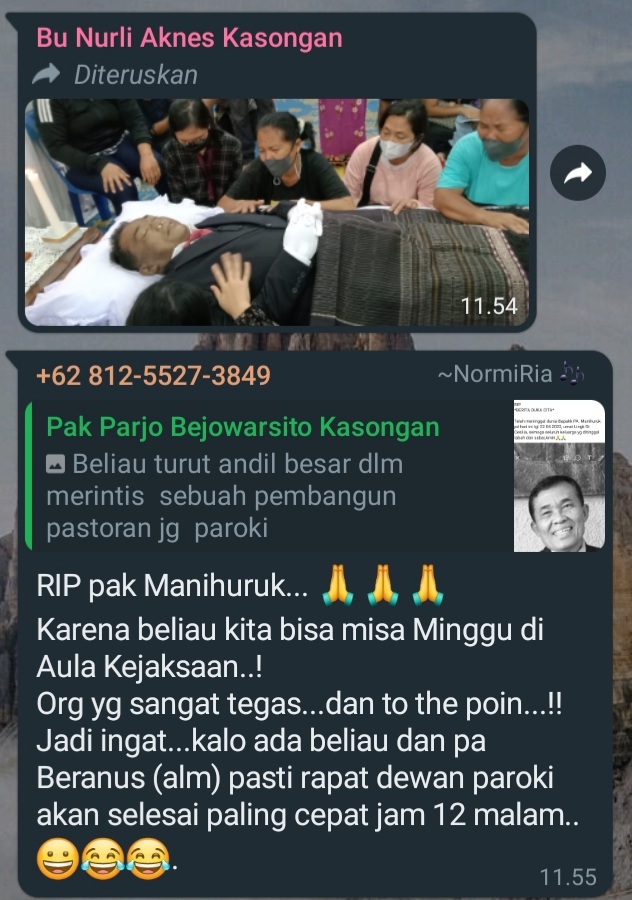
Task: Open contact +62 812-5527-3849
Action: tap(153, 376)
